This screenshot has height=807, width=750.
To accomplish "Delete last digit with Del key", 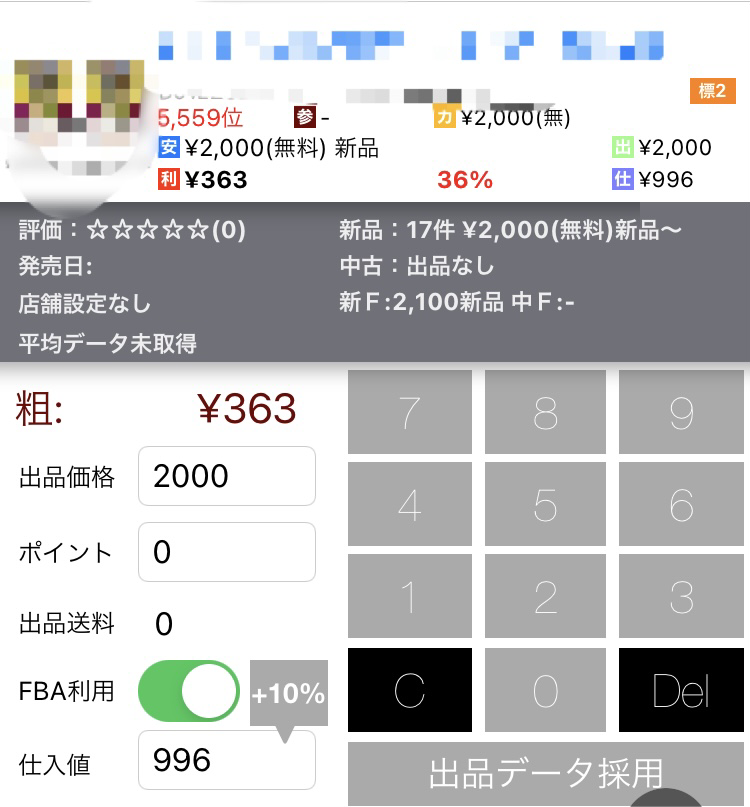I will pos(681,690).
